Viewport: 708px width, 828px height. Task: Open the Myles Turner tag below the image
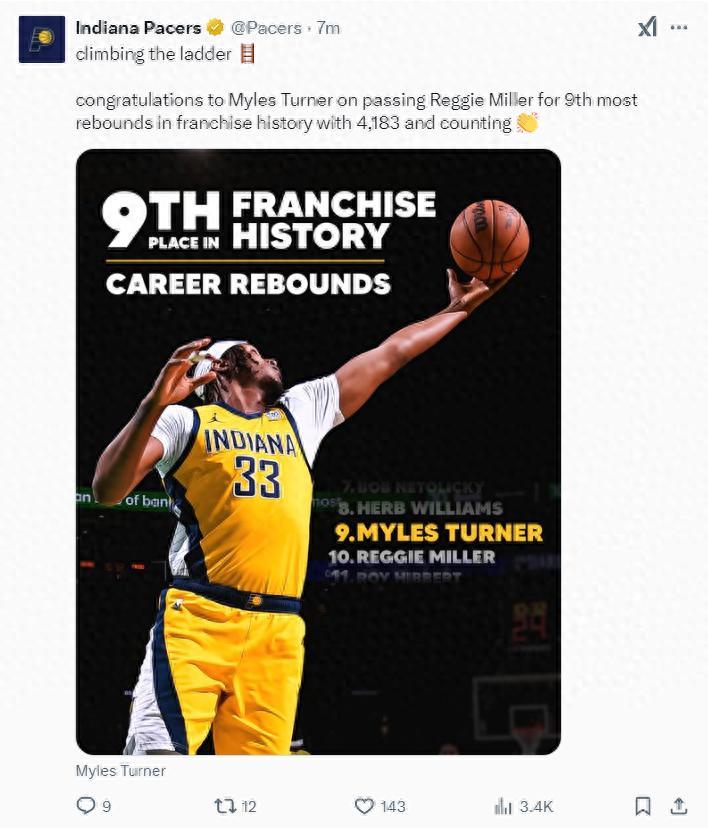pyautogui.click(x=120, y=771)
